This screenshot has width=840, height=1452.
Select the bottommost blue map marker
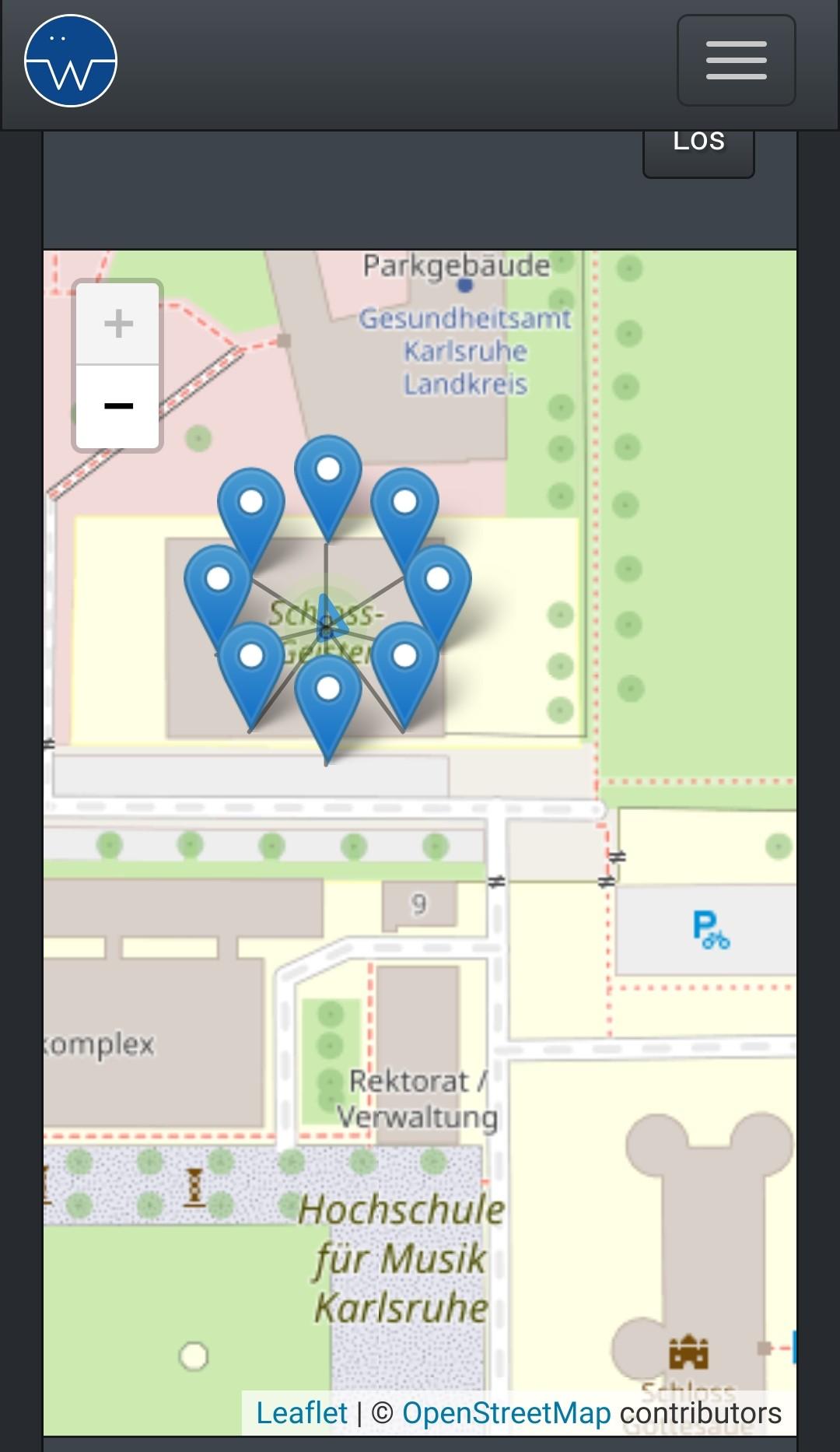tap(328, 695)
